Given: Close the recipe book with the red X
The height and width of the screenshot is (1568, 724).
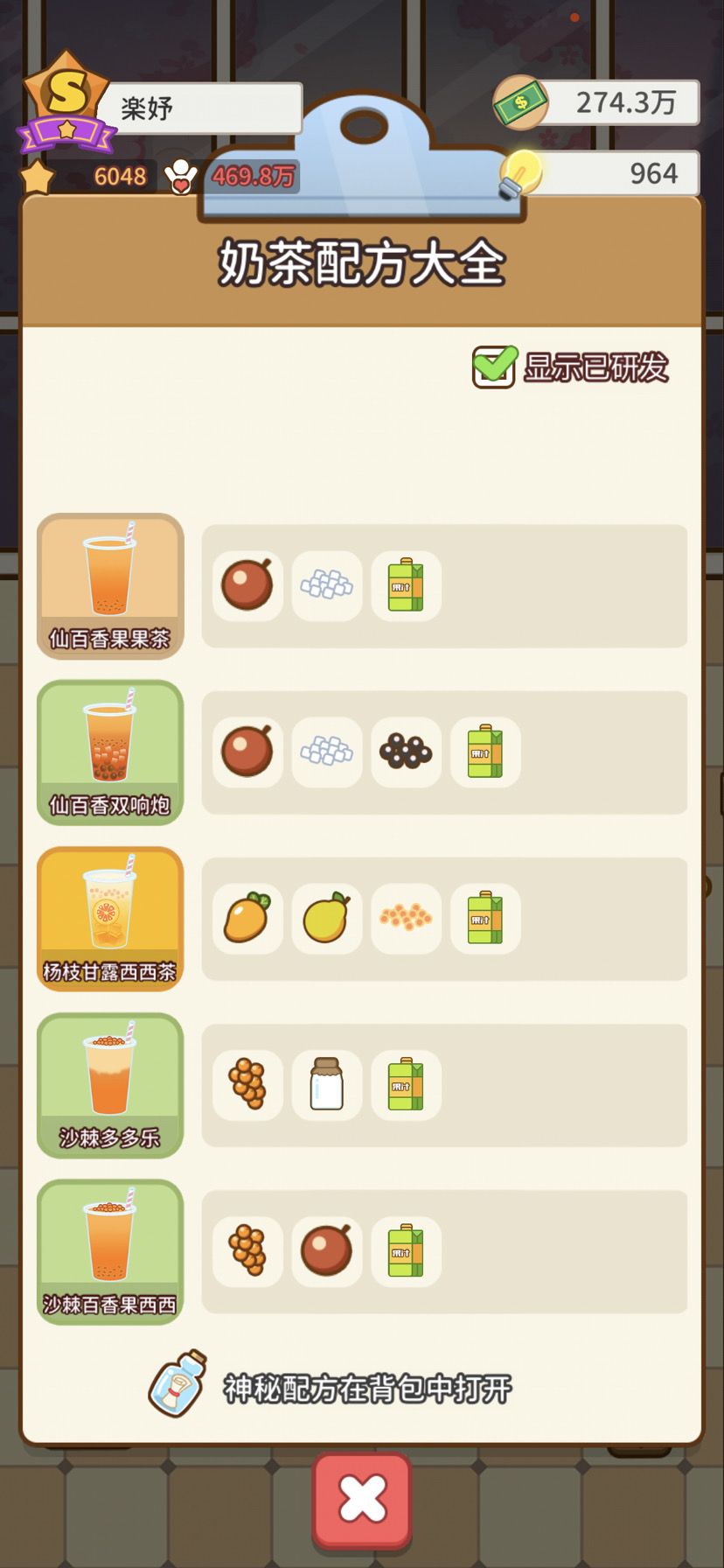Looking at the screenshot, I should [362, 1499].
